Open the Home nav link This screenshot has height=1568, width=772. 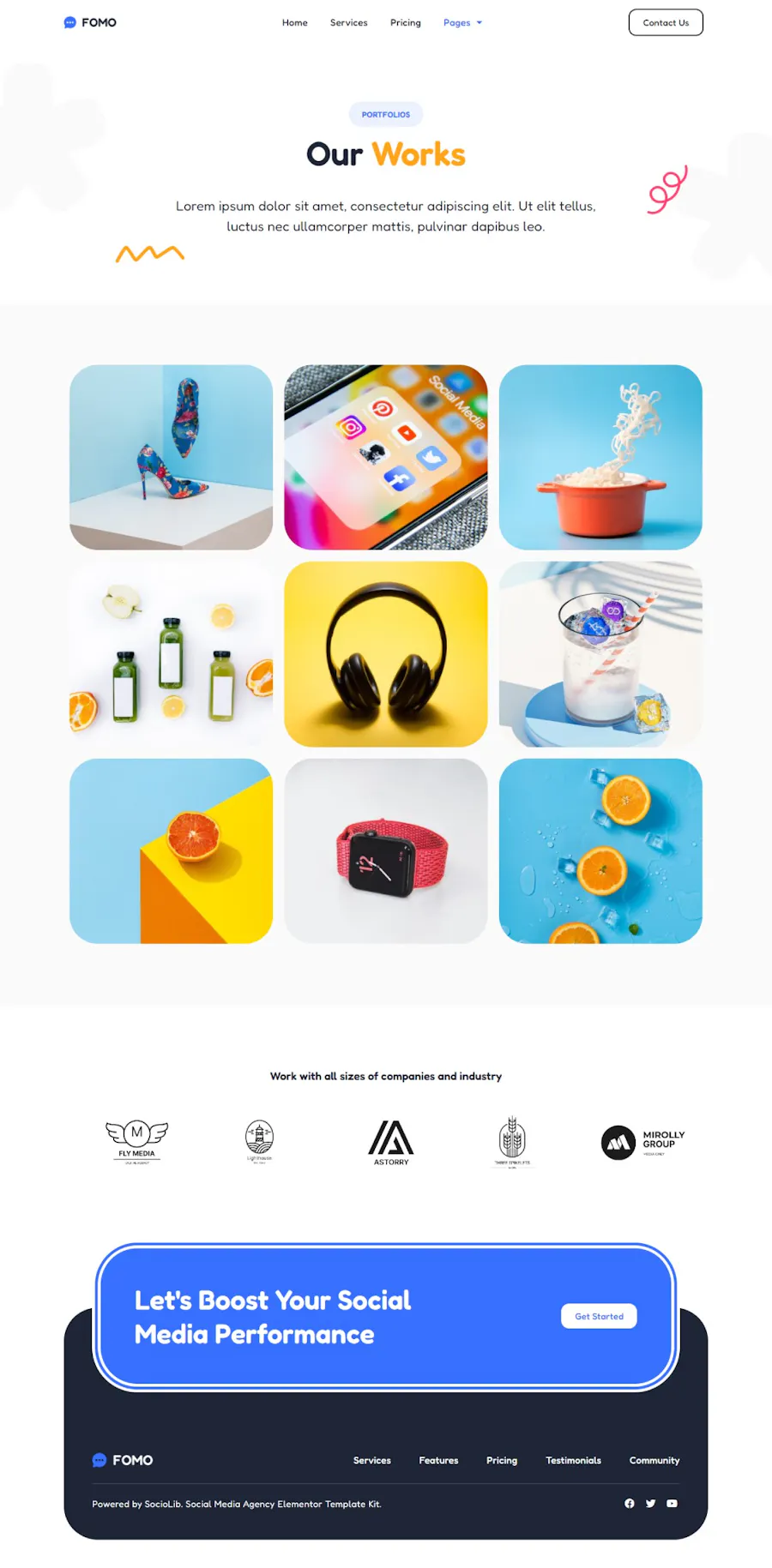pos(294,23)
